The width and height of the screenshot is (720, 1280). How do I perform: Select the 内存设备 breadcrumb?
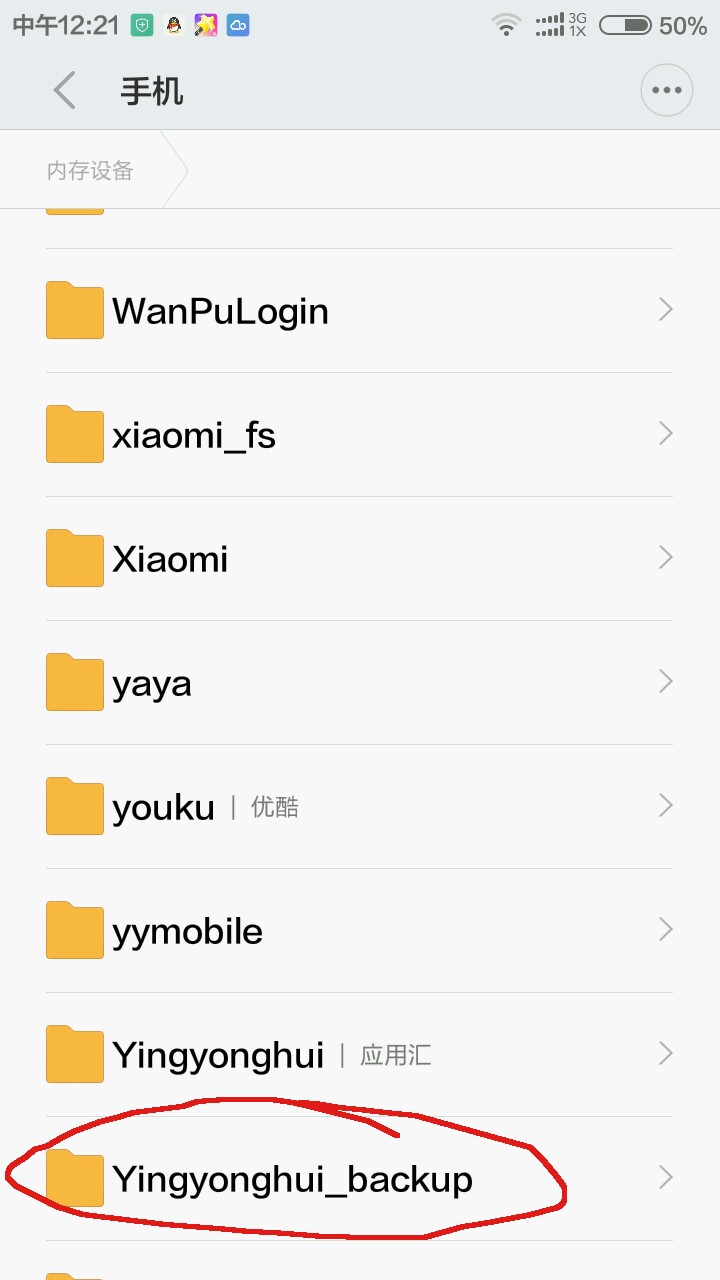(90, 171)
